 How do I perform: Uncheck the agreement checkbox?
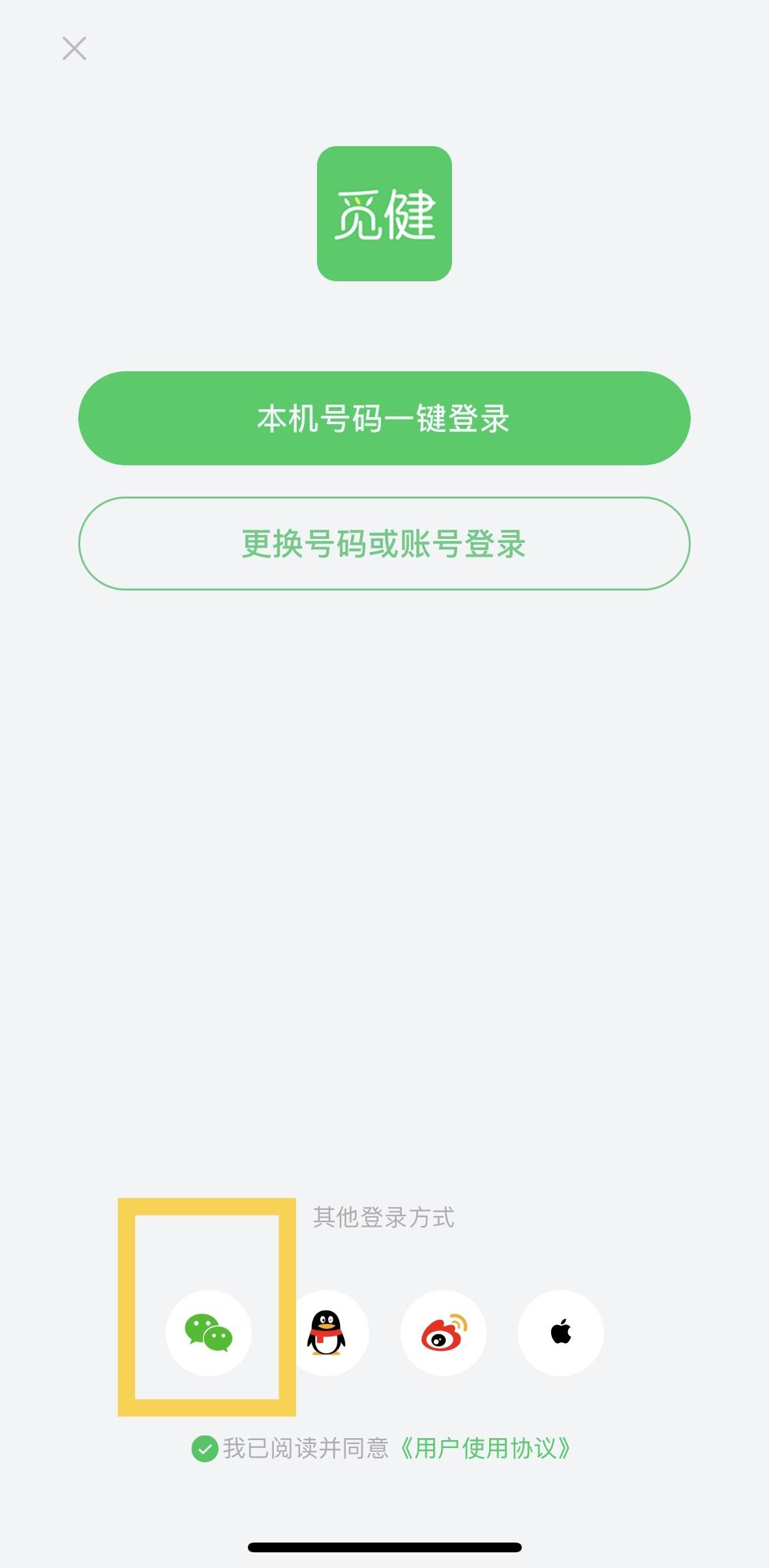click(204, 1449)
